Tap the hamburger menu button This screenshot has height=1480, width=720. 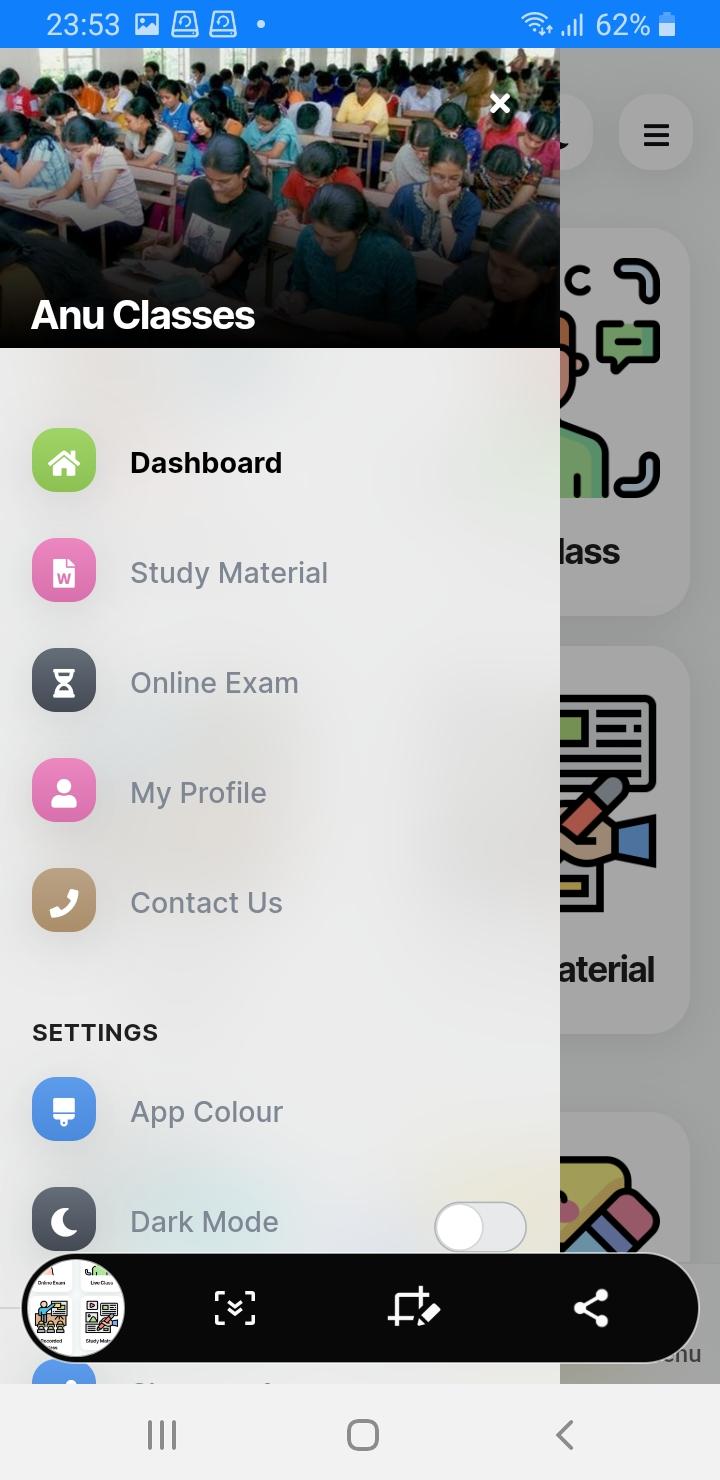(x=656, y=134)
